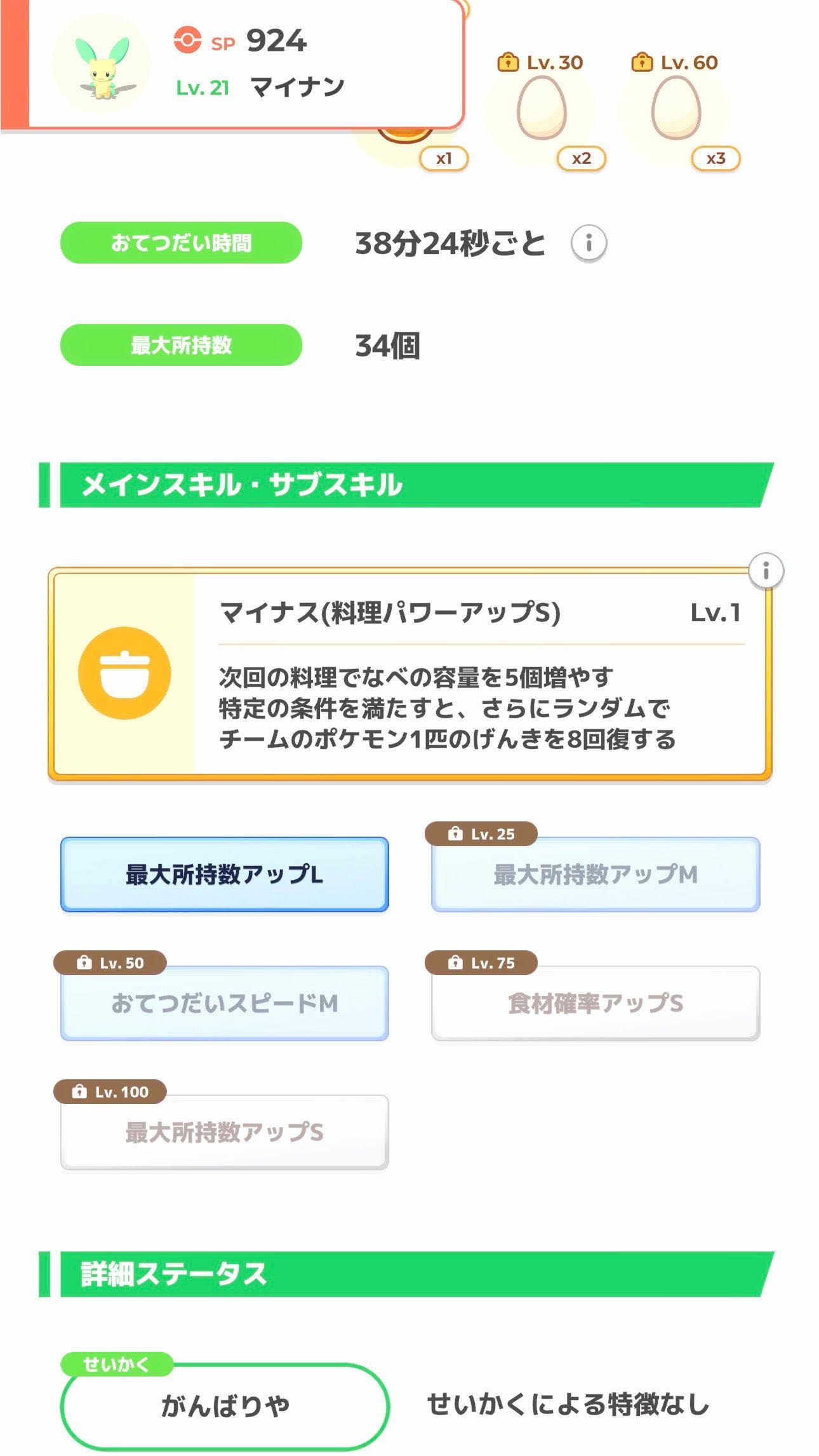Select the 食材確率アップS sub skill
Image resolution: width=819 pixels, height=1456 pixels.
595,1003
